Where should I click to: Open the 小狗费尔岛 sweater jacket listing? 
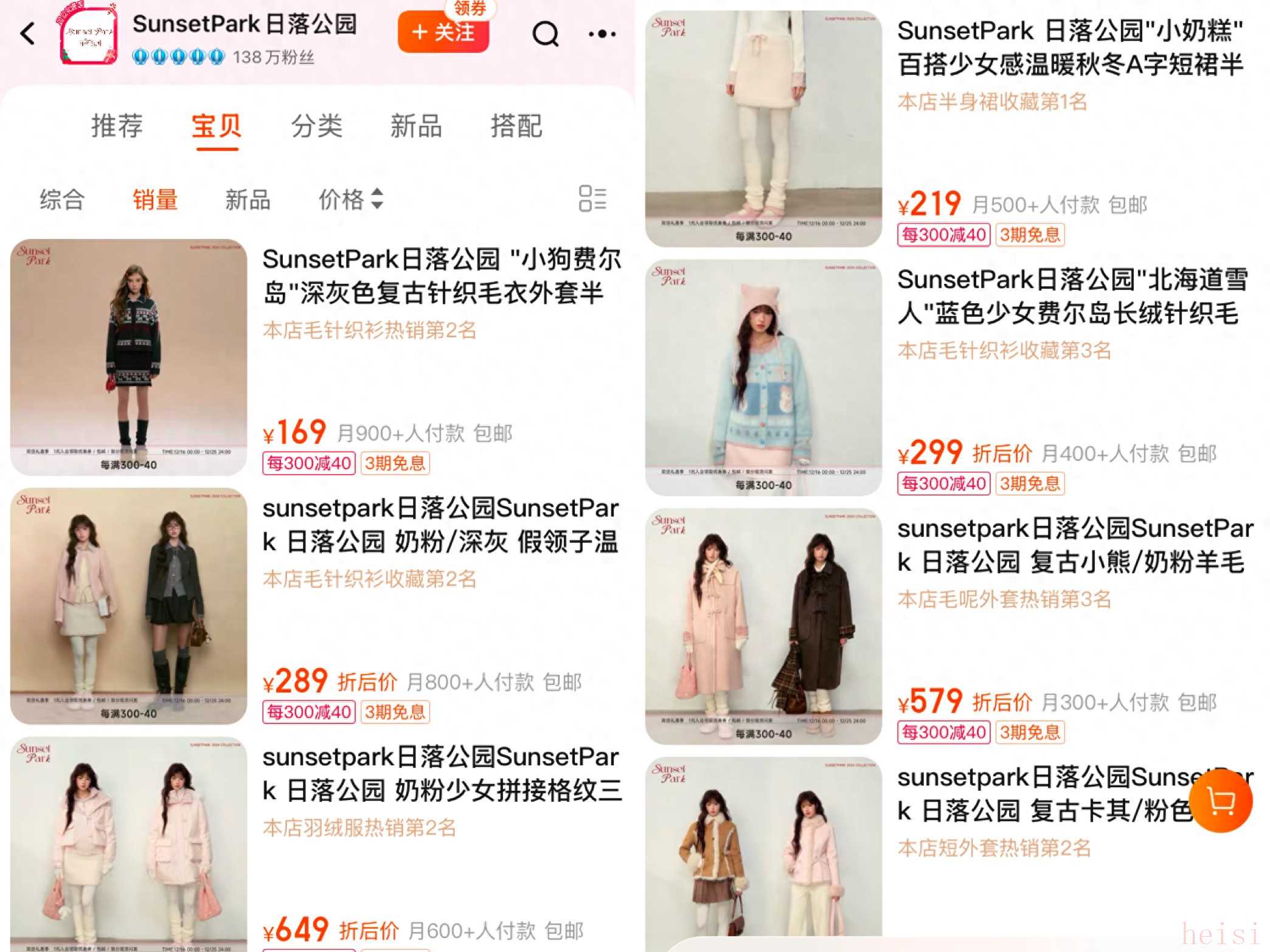(x=442, y=277)
